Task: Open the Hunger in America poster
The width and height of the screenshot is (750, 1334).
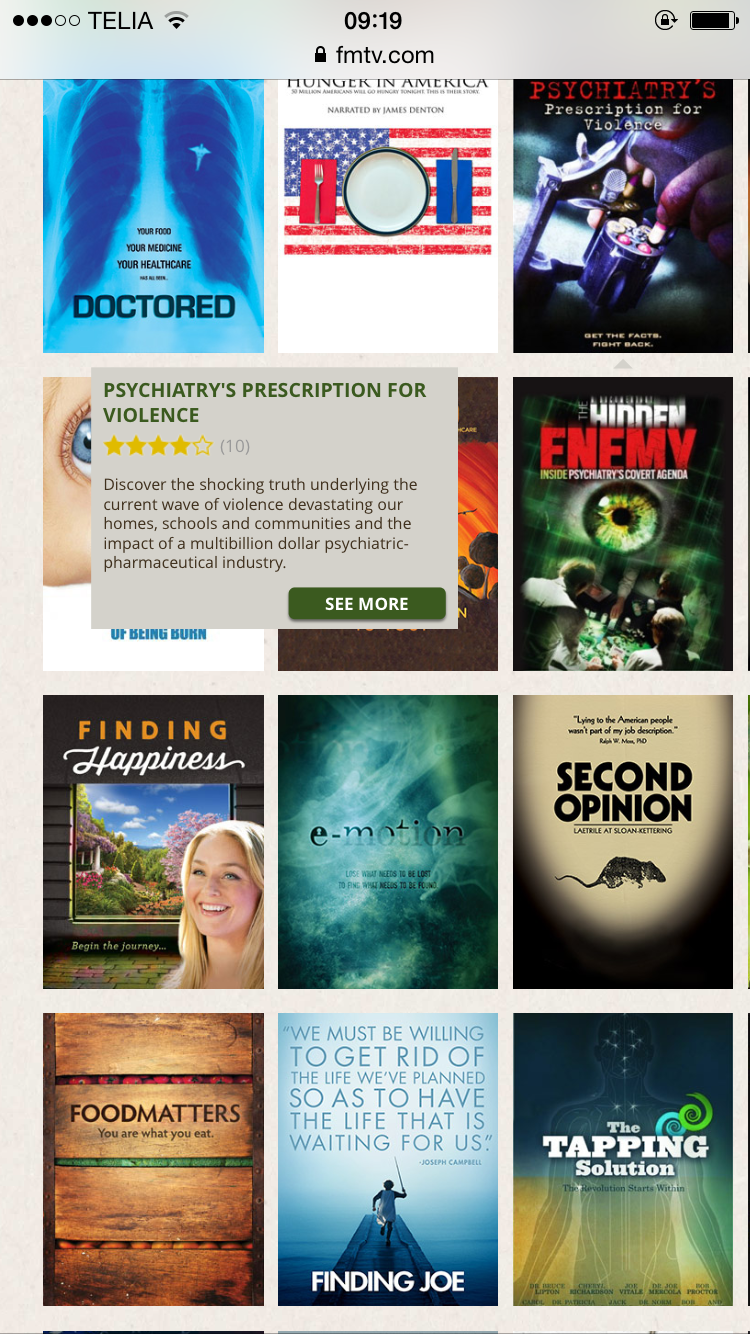Action: tap(387, 215)
